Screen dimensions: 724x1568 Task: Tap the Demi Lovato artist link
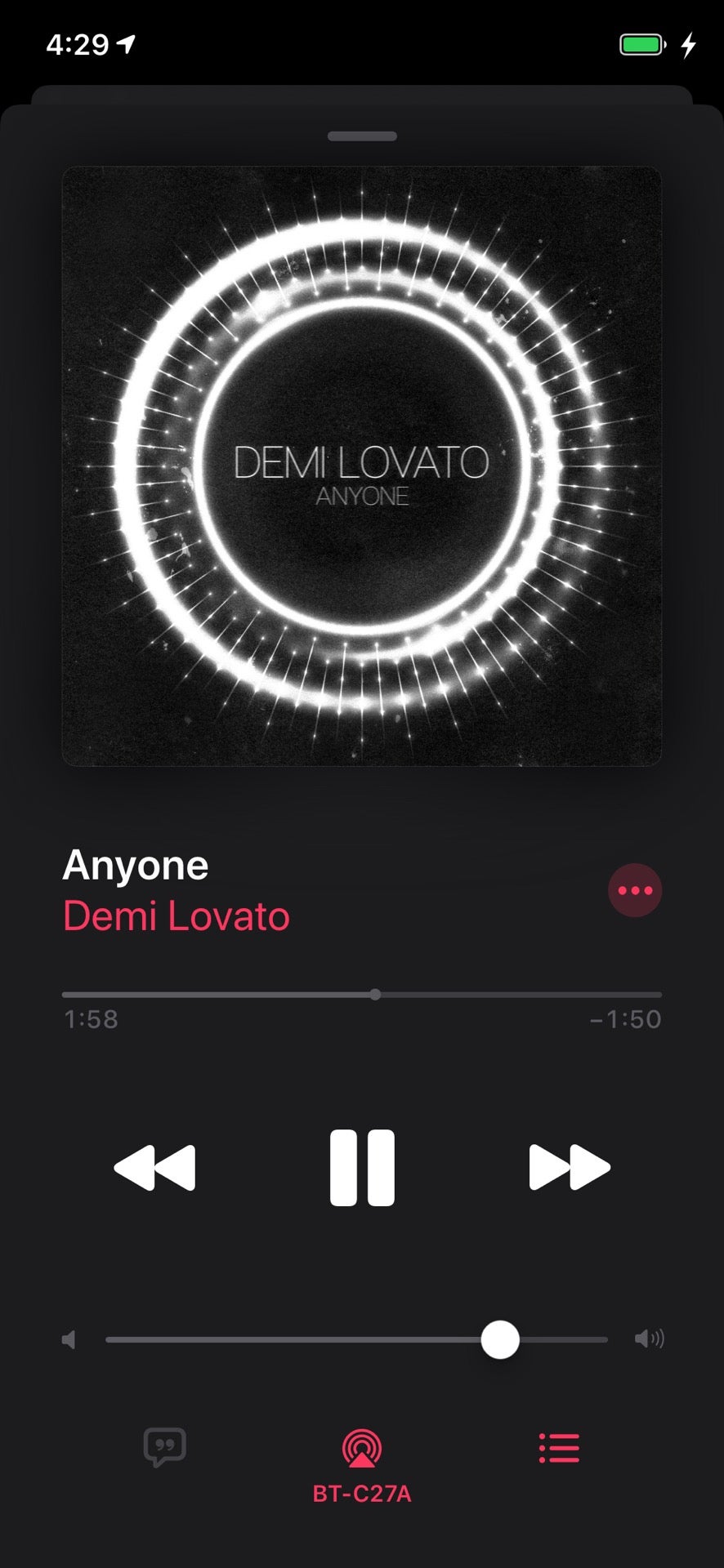(x=177, y=915)
